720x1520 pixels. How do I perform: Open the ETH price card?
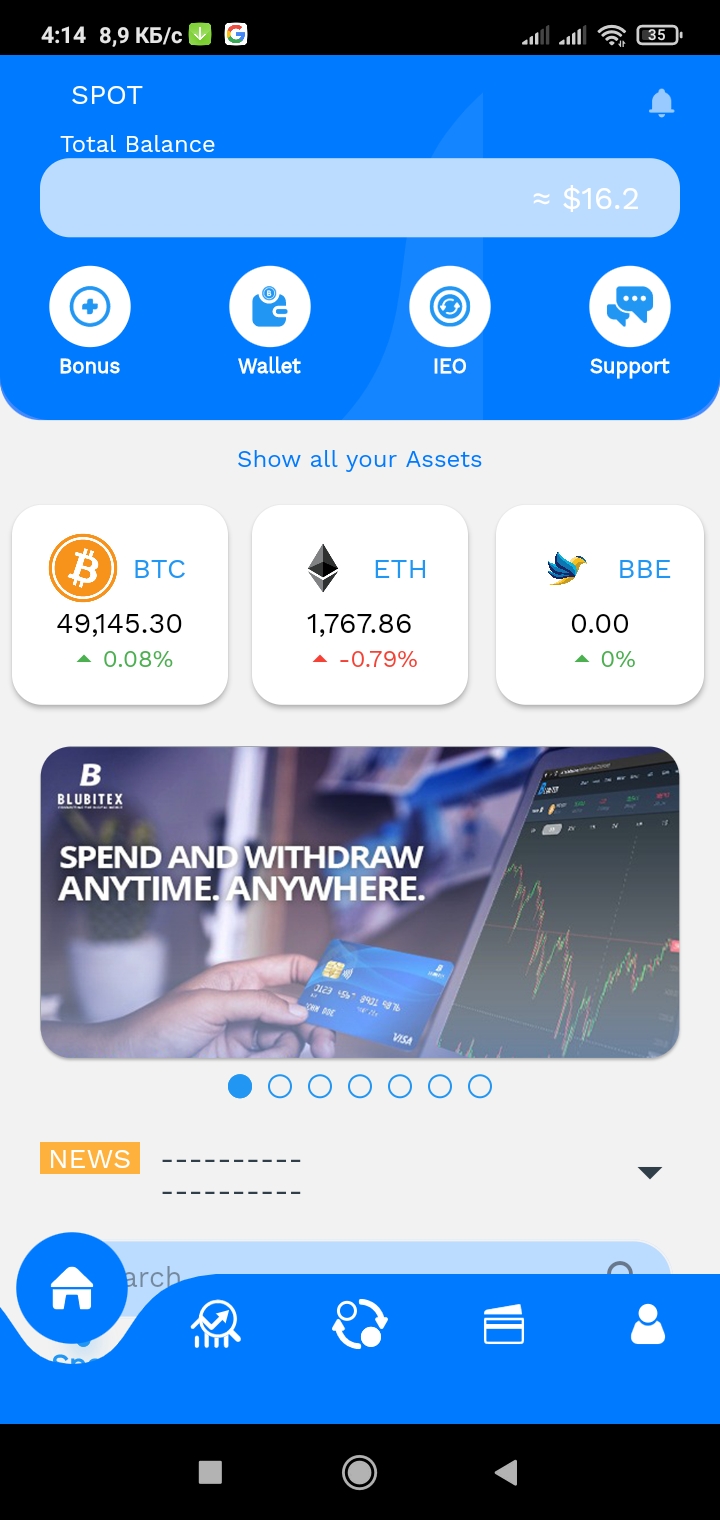pyautogui.click(x=360, y=604)
